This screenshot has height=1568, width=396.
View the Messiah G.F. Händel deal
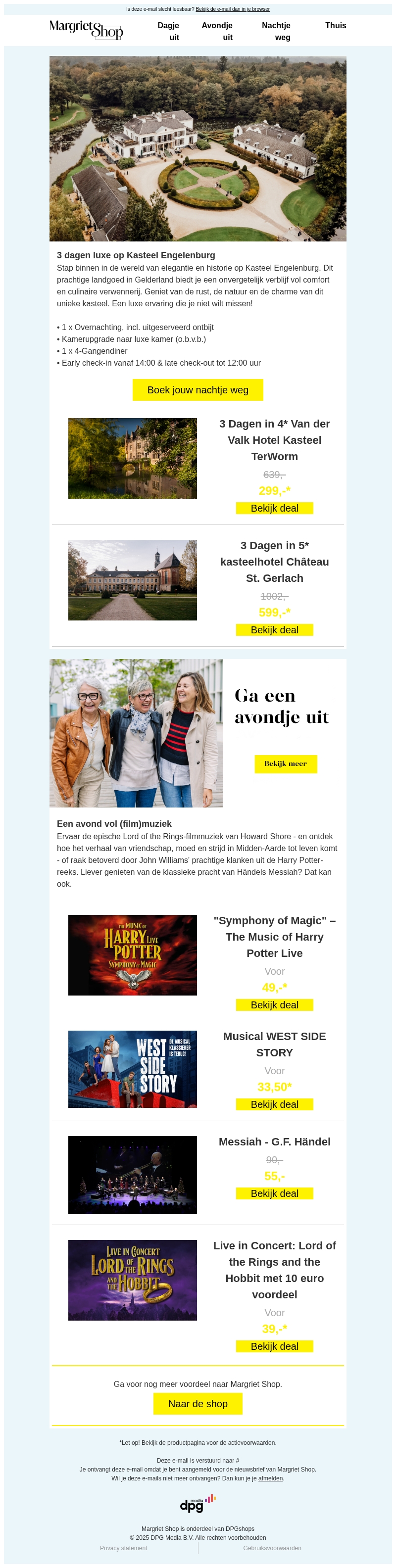tap(274, 1193)
